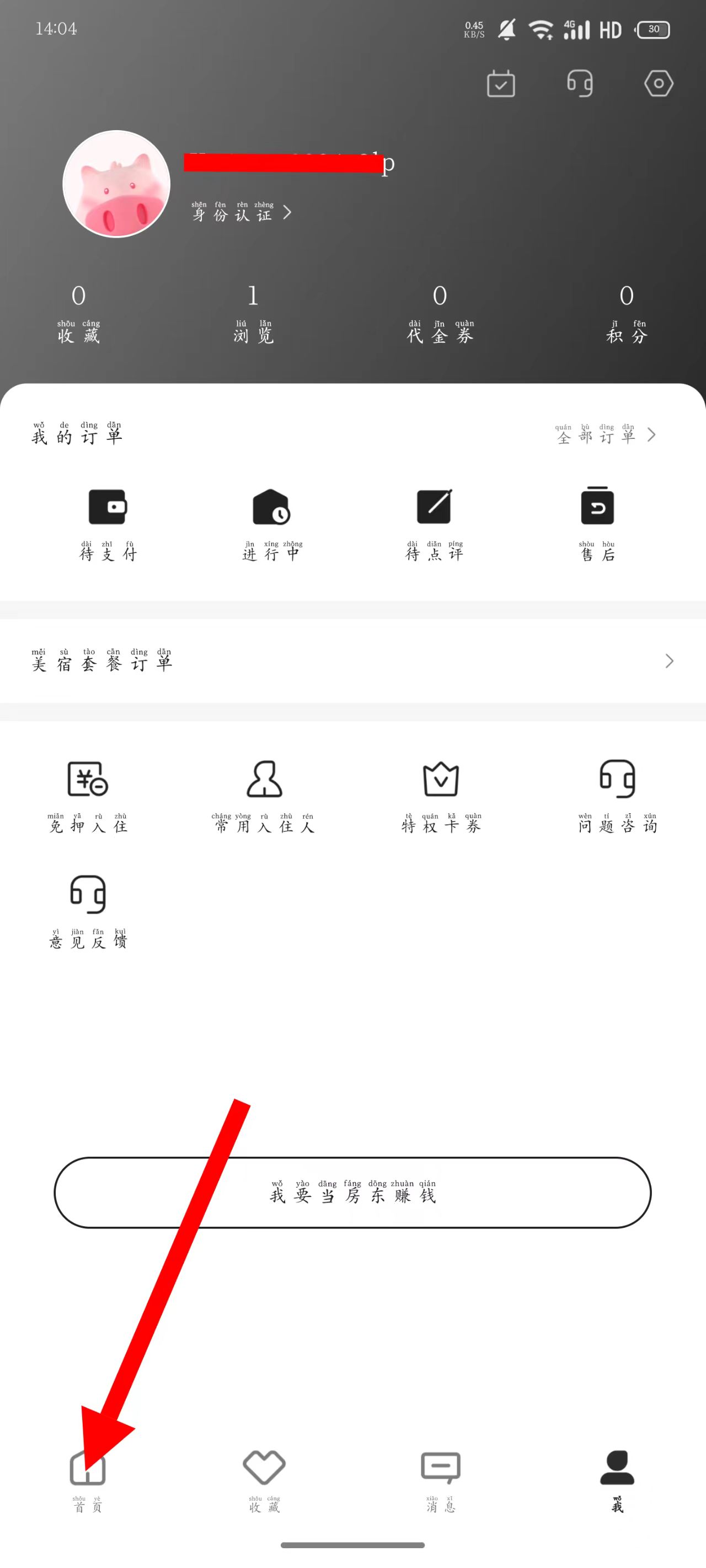This screenshot has height=1568, width=706.
Task: Open customer service headset icon
Action: point(579,83)
